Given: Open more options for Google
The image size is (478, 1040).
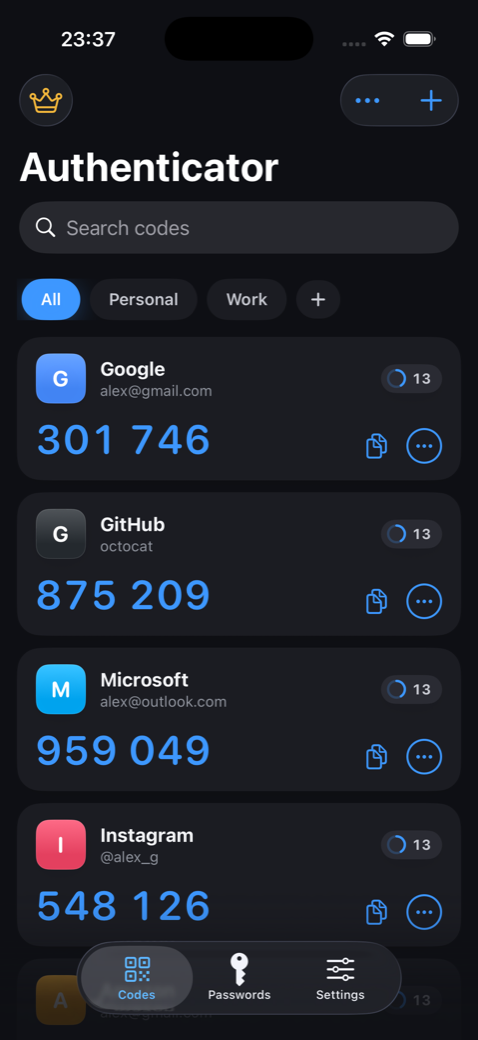Looking at the screenshot, I should (424, 446).
